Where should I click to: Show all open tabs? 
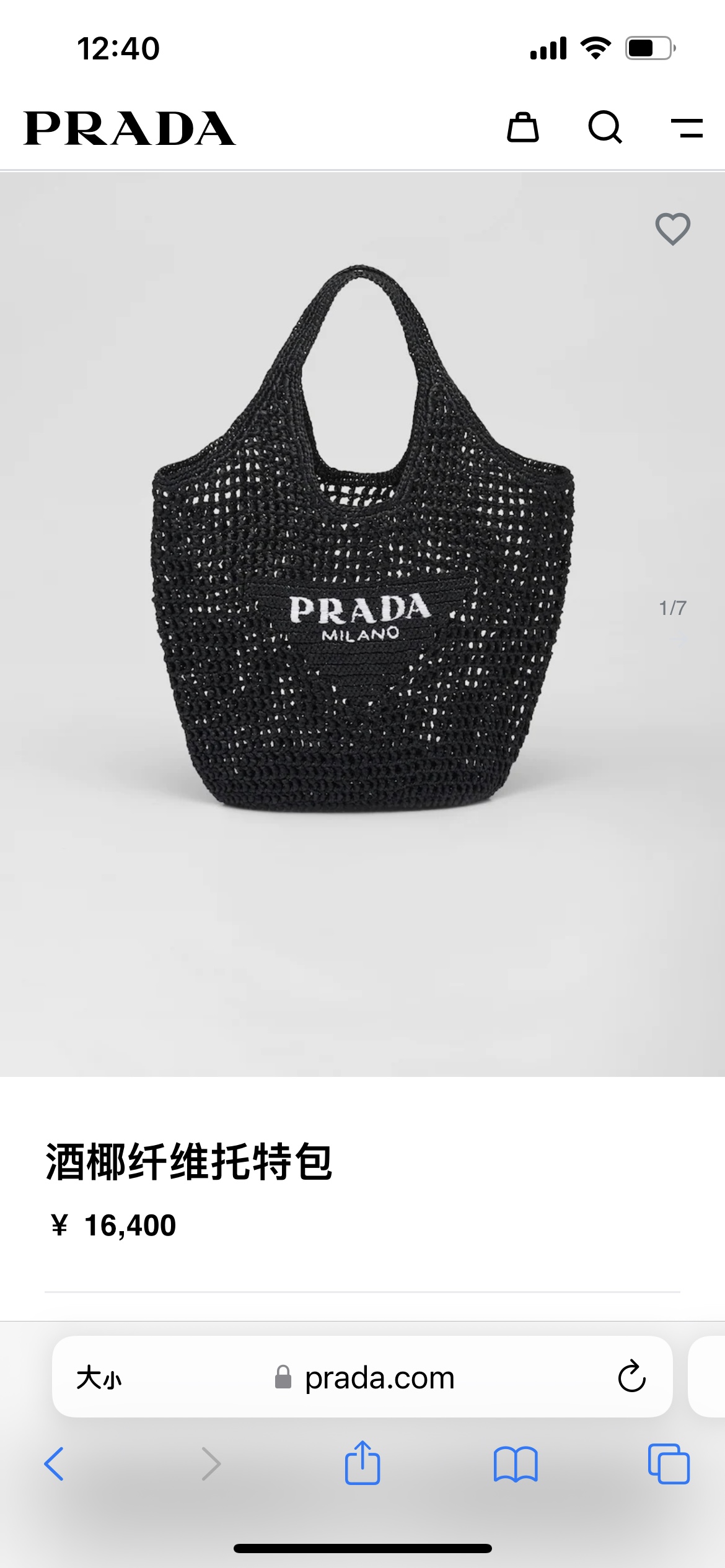point(669,1464)
